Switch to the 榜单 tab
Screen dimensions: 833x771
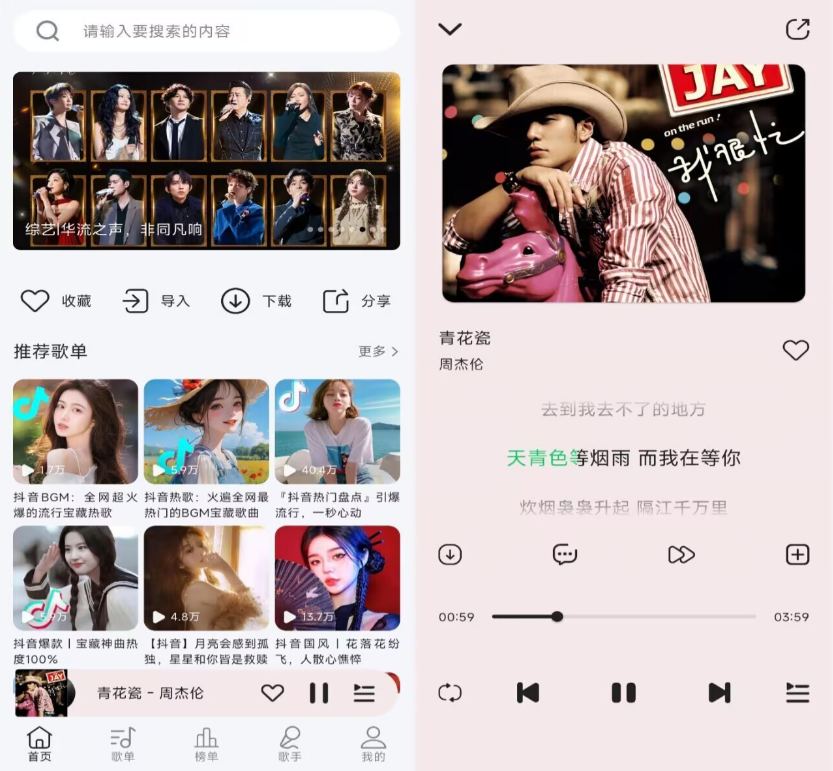click(206, 744)
